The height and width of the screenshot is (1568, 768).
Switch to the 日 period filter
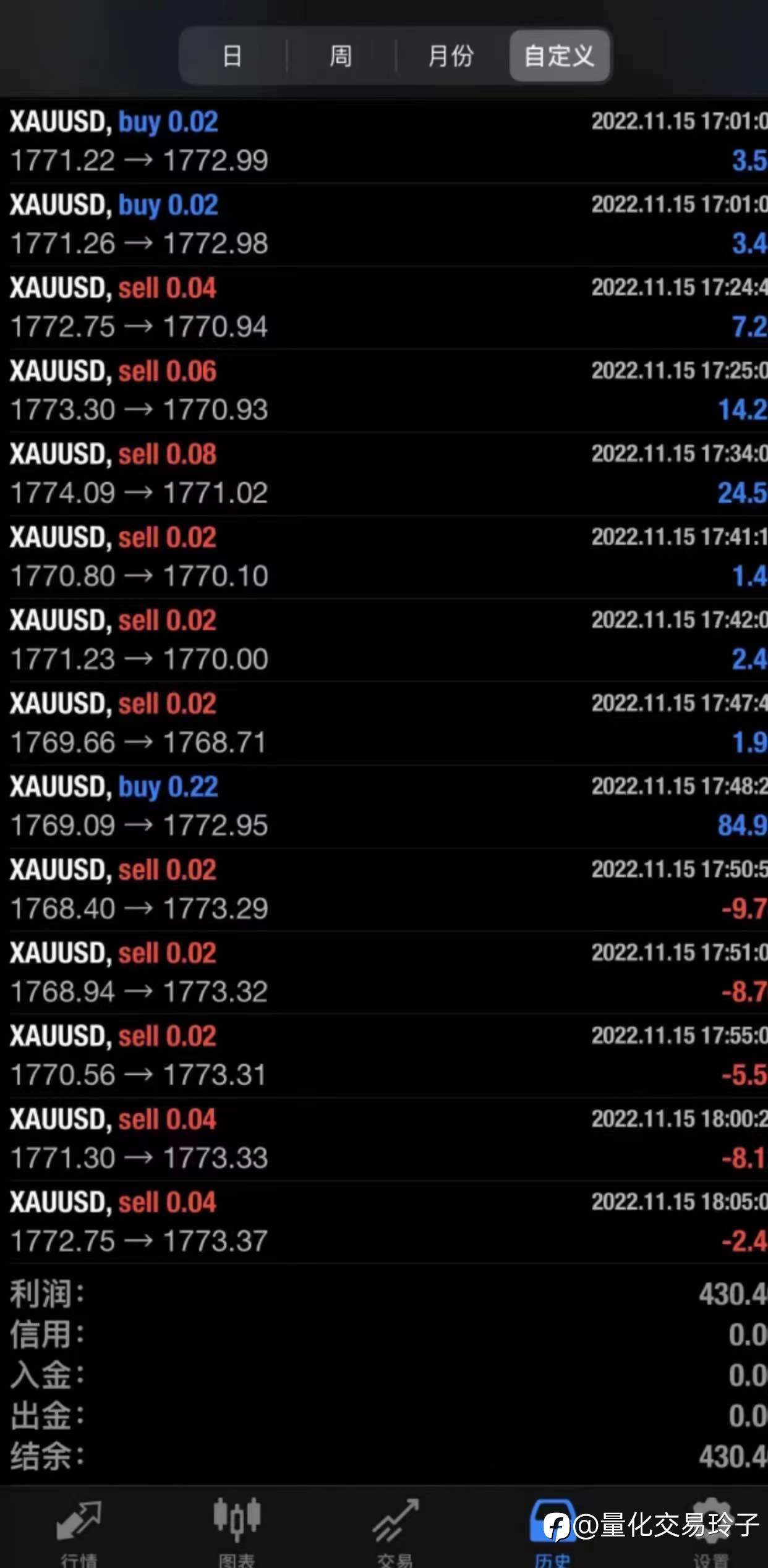233,56
